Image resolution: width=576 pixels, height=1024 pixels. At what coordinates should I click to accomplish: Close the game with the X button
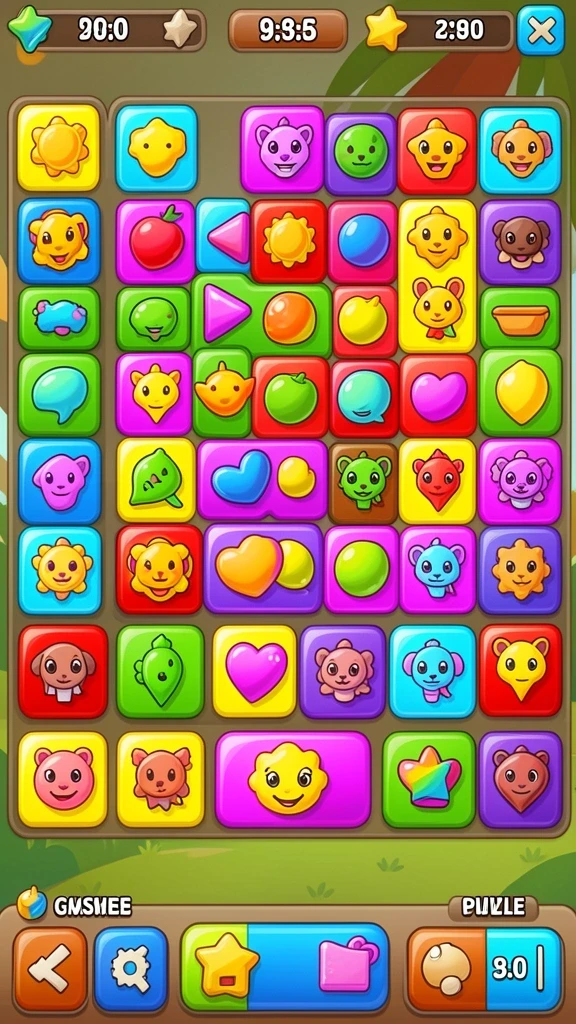[x=541, y=30]
